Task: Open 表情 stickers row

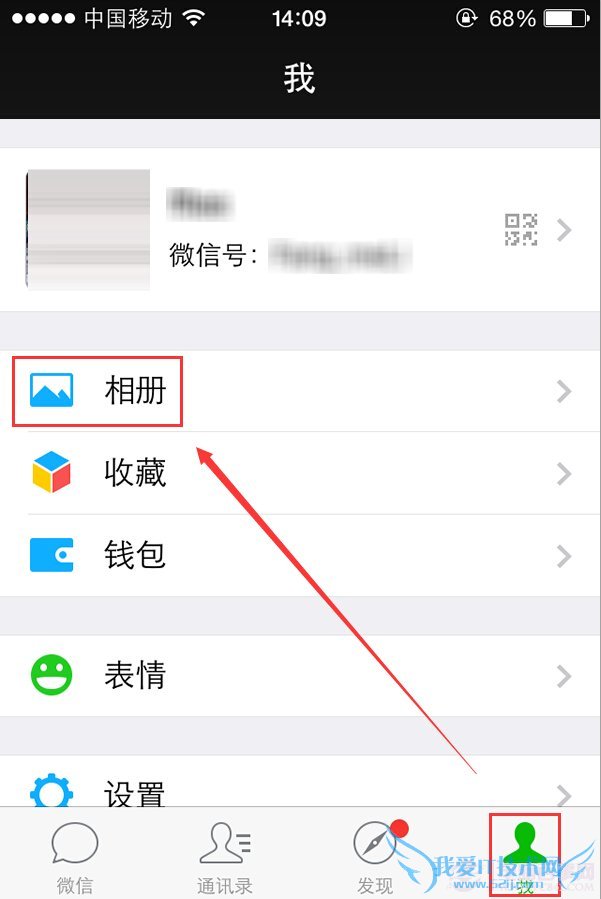Action: [x=300, y=676]
